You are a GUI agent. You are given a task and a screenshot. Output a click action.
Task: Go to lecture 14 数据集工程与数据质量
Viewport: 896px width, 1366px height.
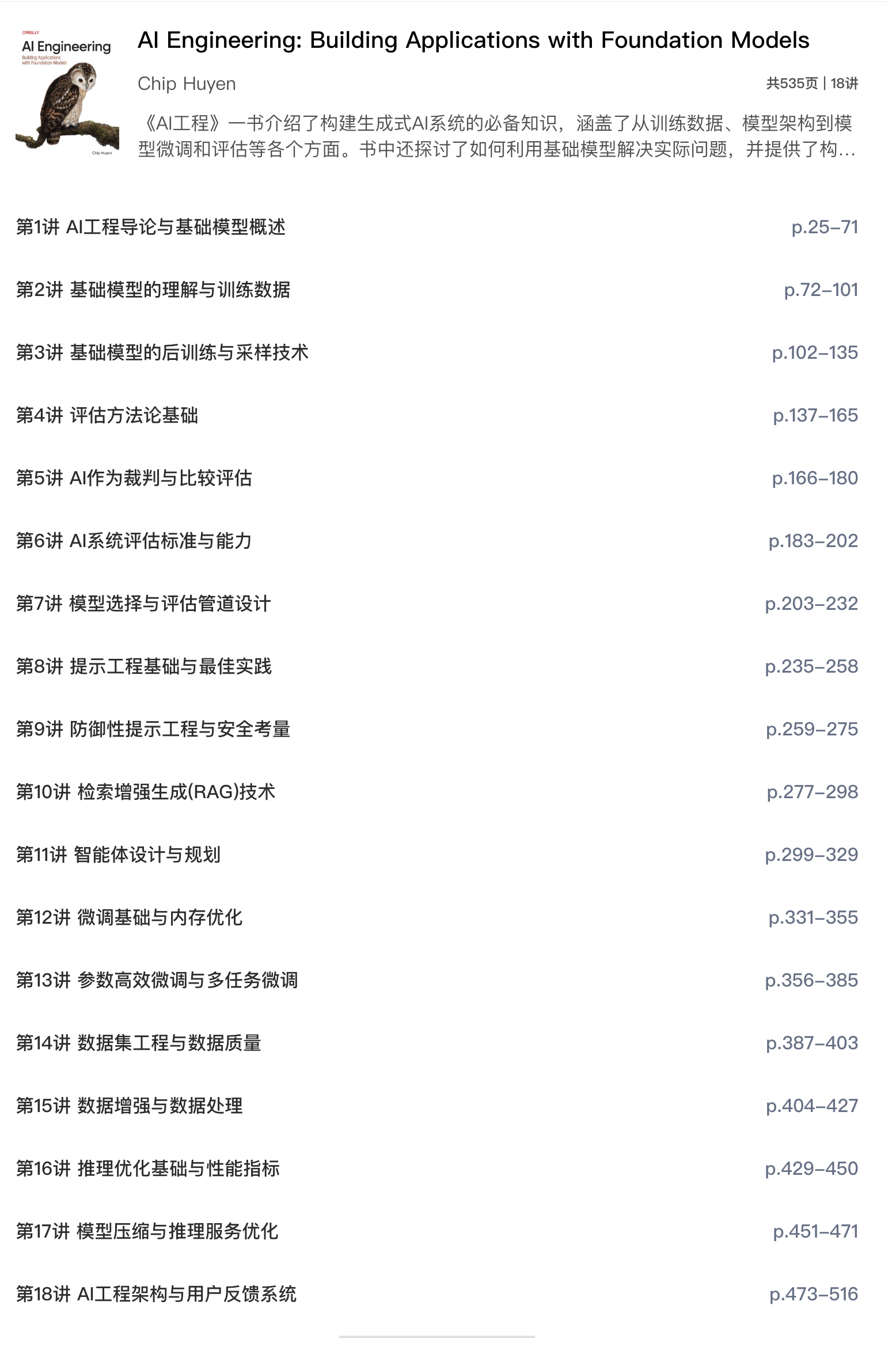click(437, 1043)
